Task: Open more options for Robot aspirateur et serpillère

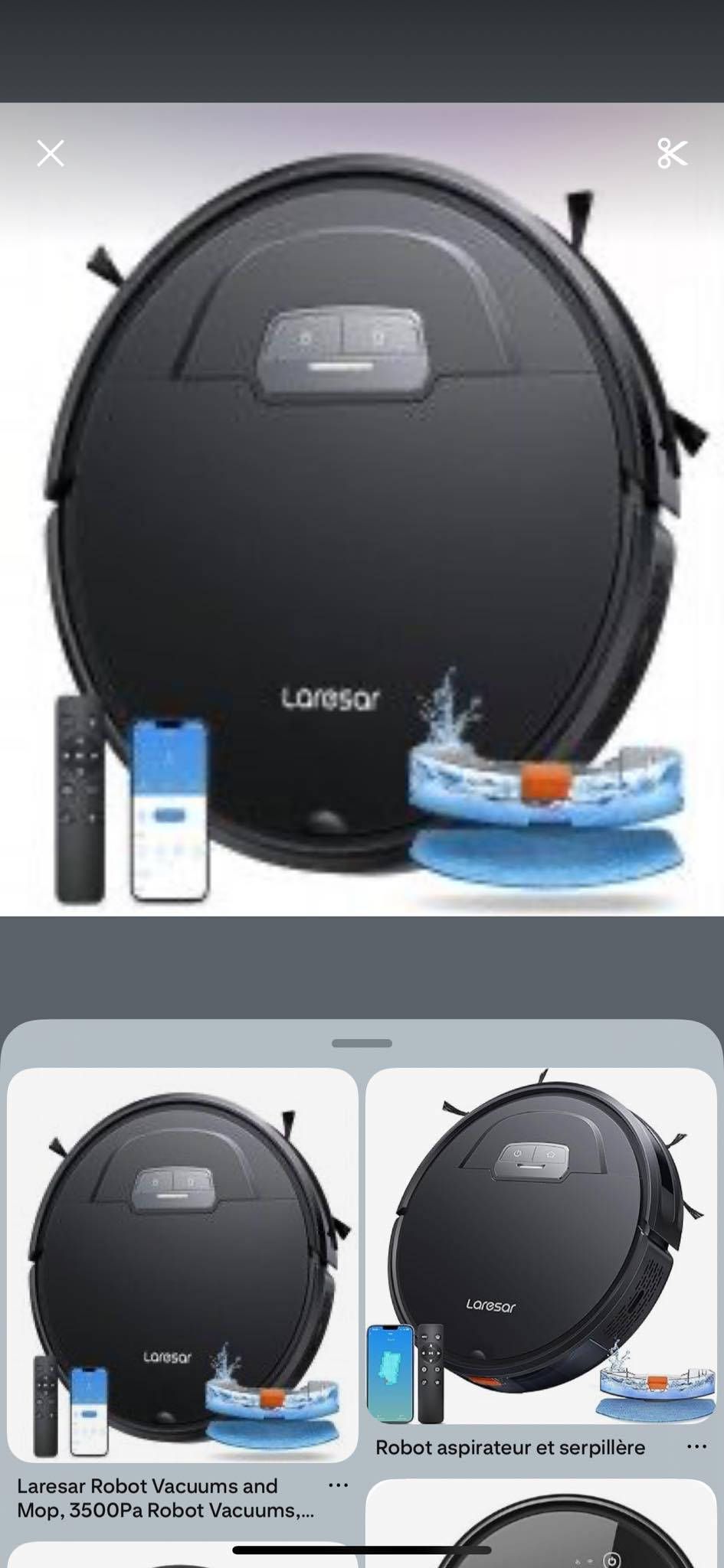Action: (x=696, y=1446)
